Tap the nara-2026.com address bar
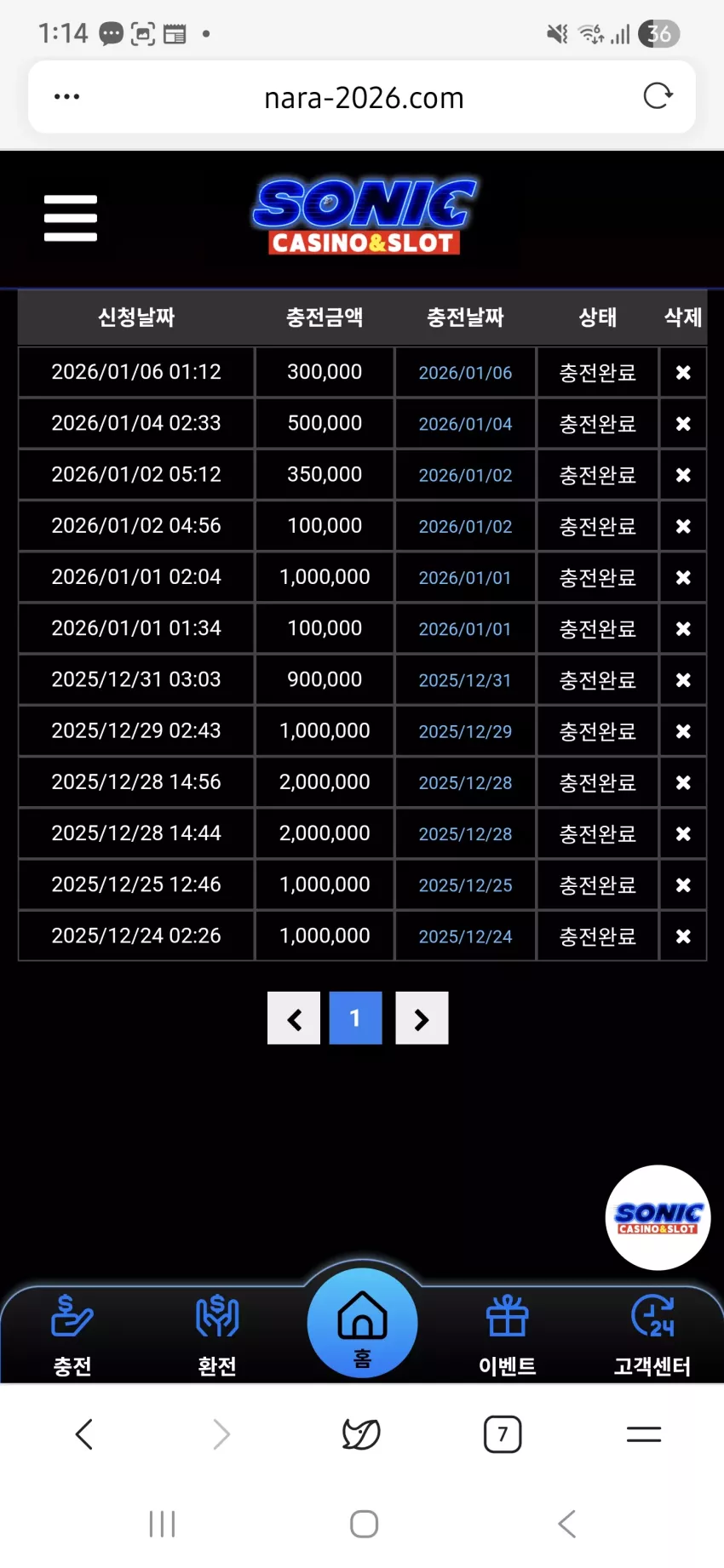The width and height of the screenshot is (724, 1568). tap(364, 98)
